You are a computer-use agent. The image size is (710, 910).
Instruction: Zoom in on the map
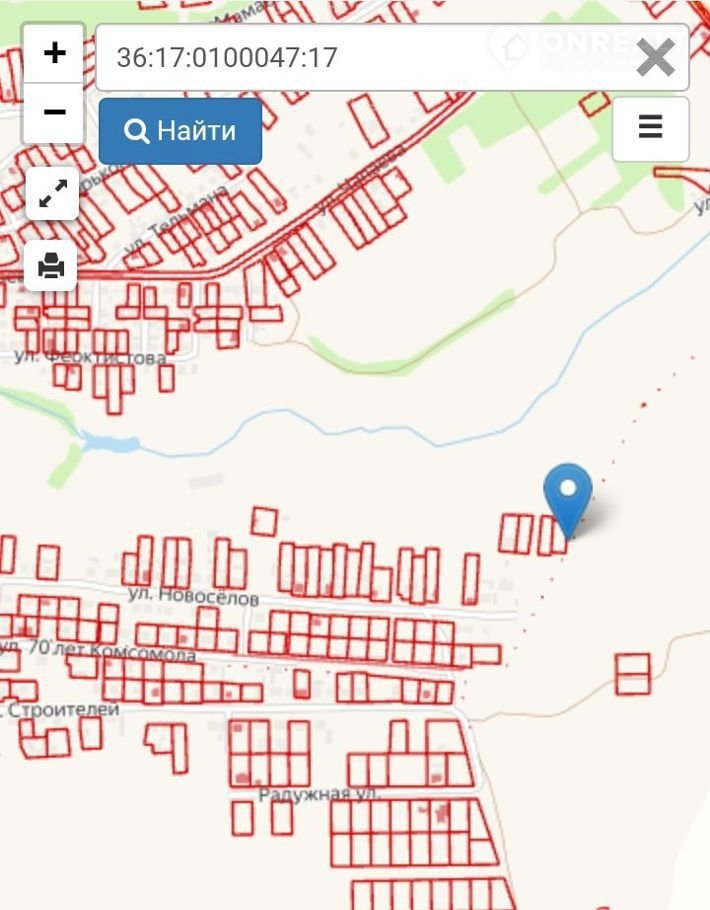[54, 53]
